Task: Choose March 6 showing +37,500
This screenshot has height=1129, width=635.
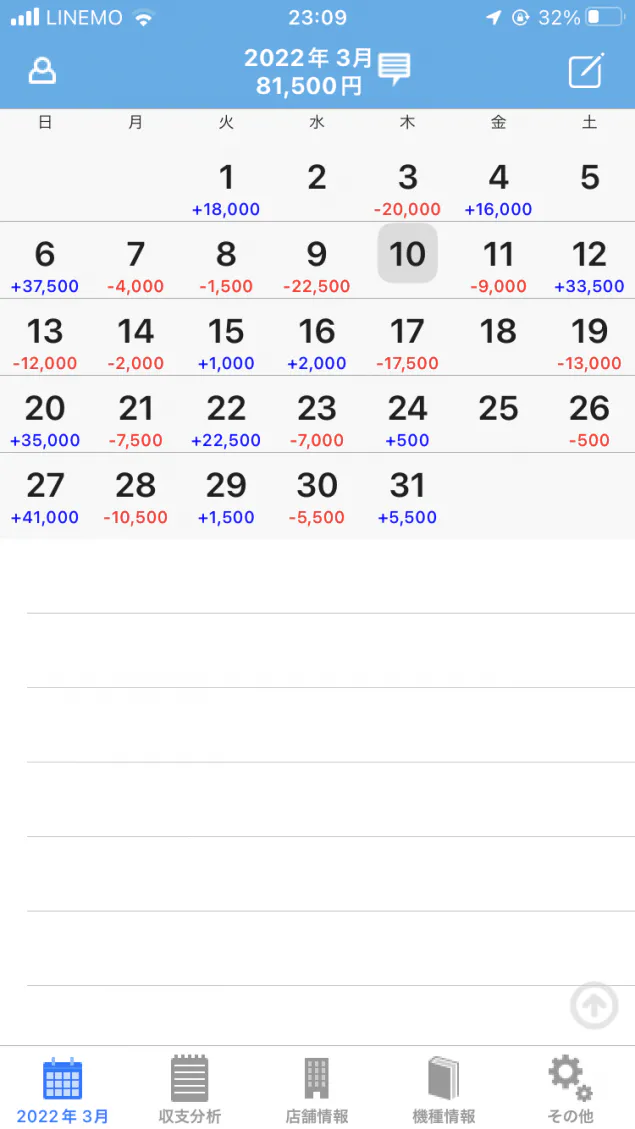Action: tap(45, 264)
